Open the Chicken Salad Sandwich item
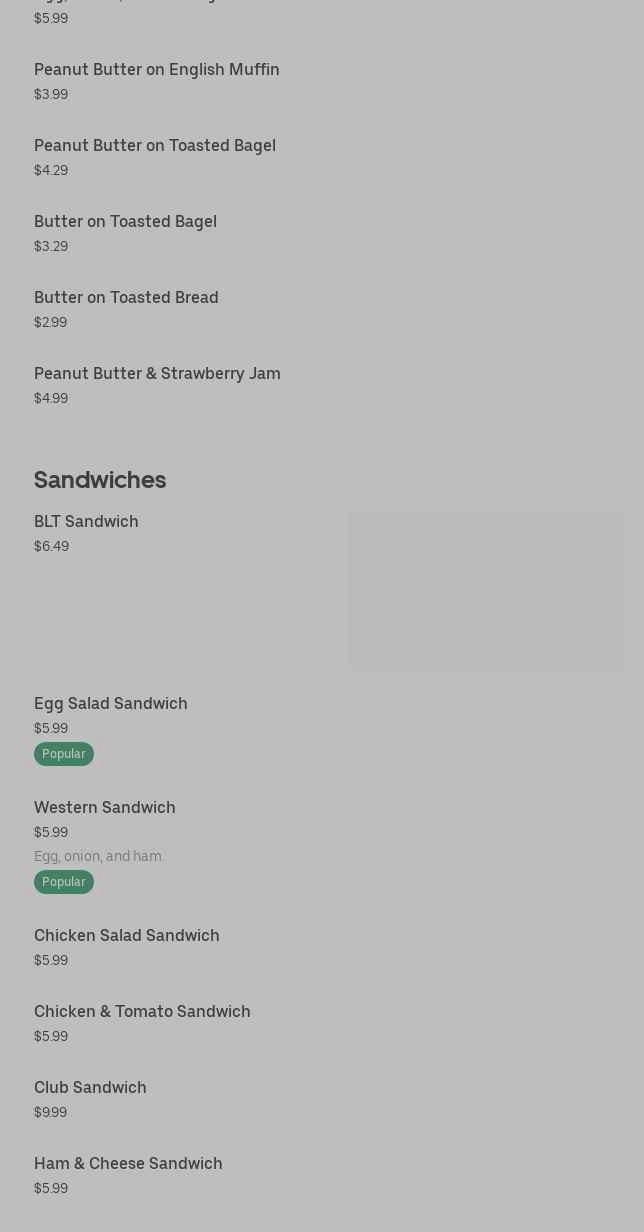This screenshot has height=1232, width=644. coord(127,936)
